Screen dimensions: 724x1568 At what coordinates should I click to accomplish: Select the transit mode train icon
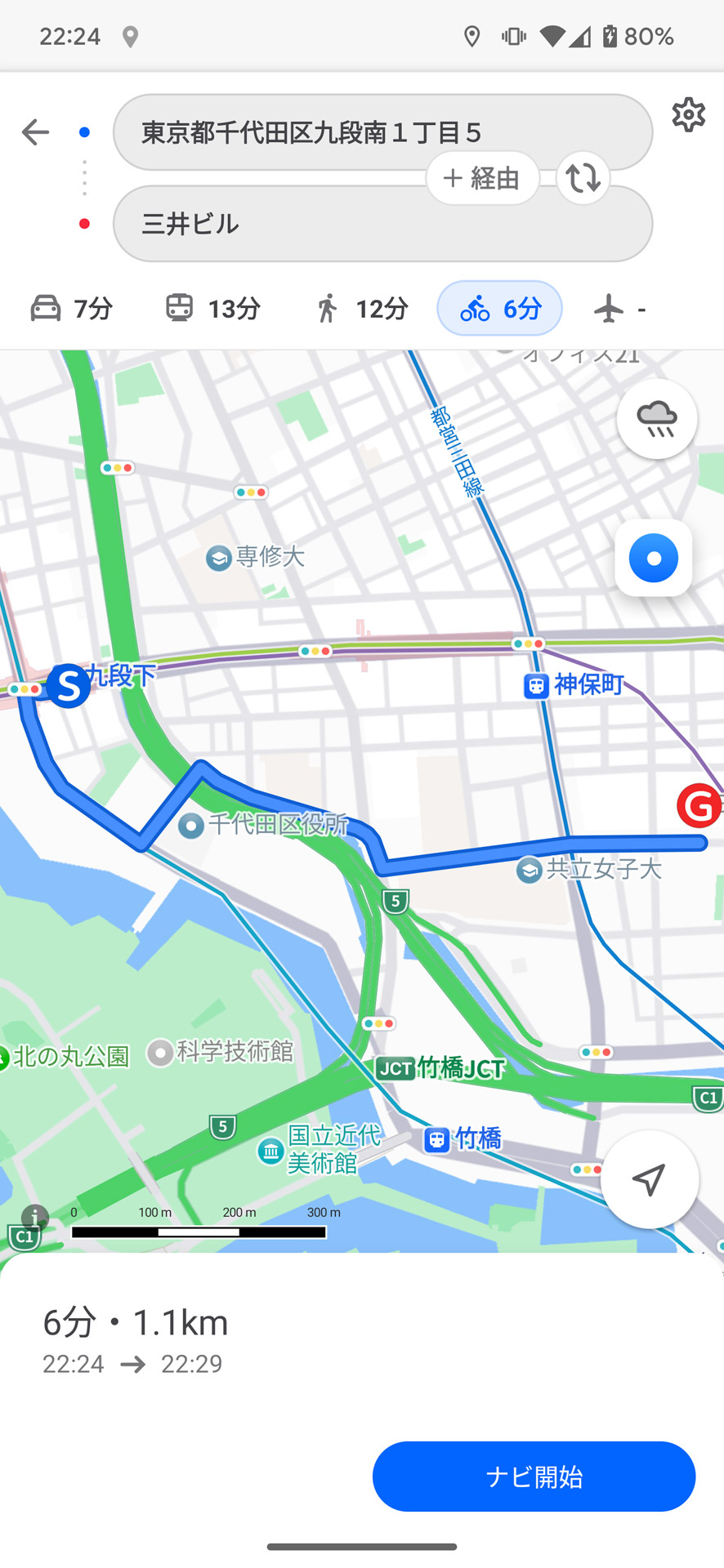click(x=180, y=309)
